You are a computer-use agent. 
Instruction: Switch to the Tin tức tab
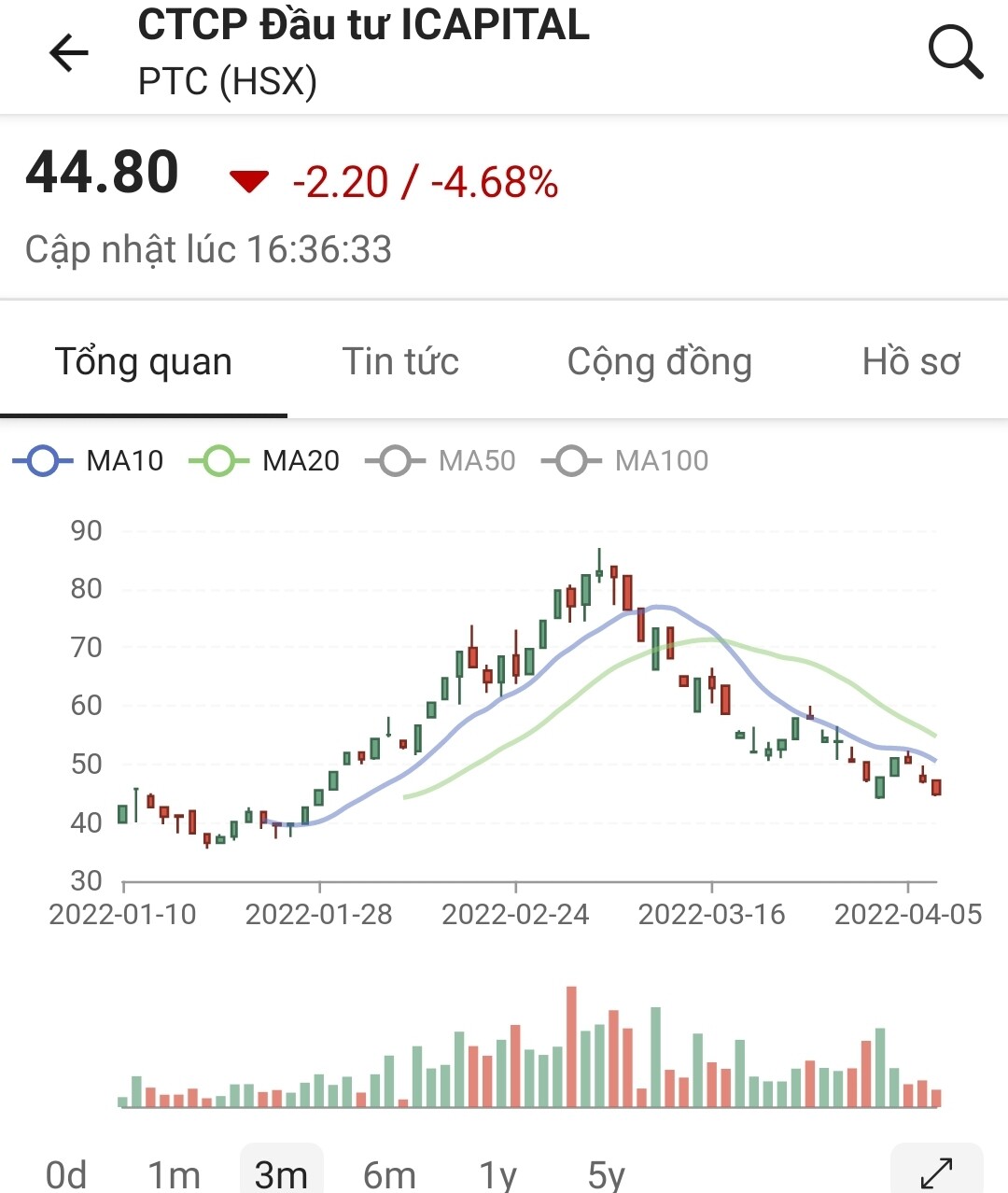tap(400, 361)
